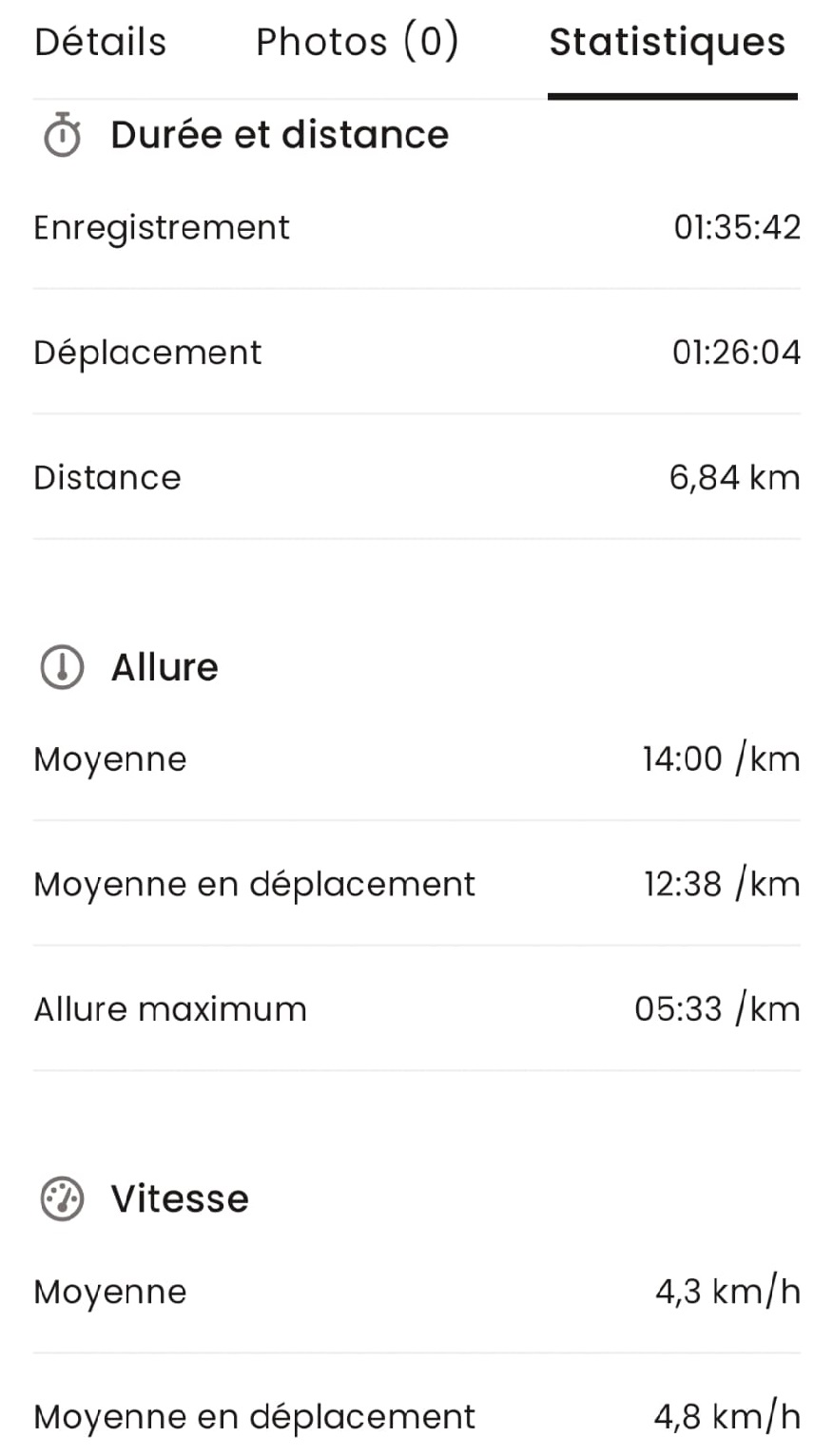Select the Statistiques tab
Image resolution: width=814 pixels, height=1456 pixels.
668,42
